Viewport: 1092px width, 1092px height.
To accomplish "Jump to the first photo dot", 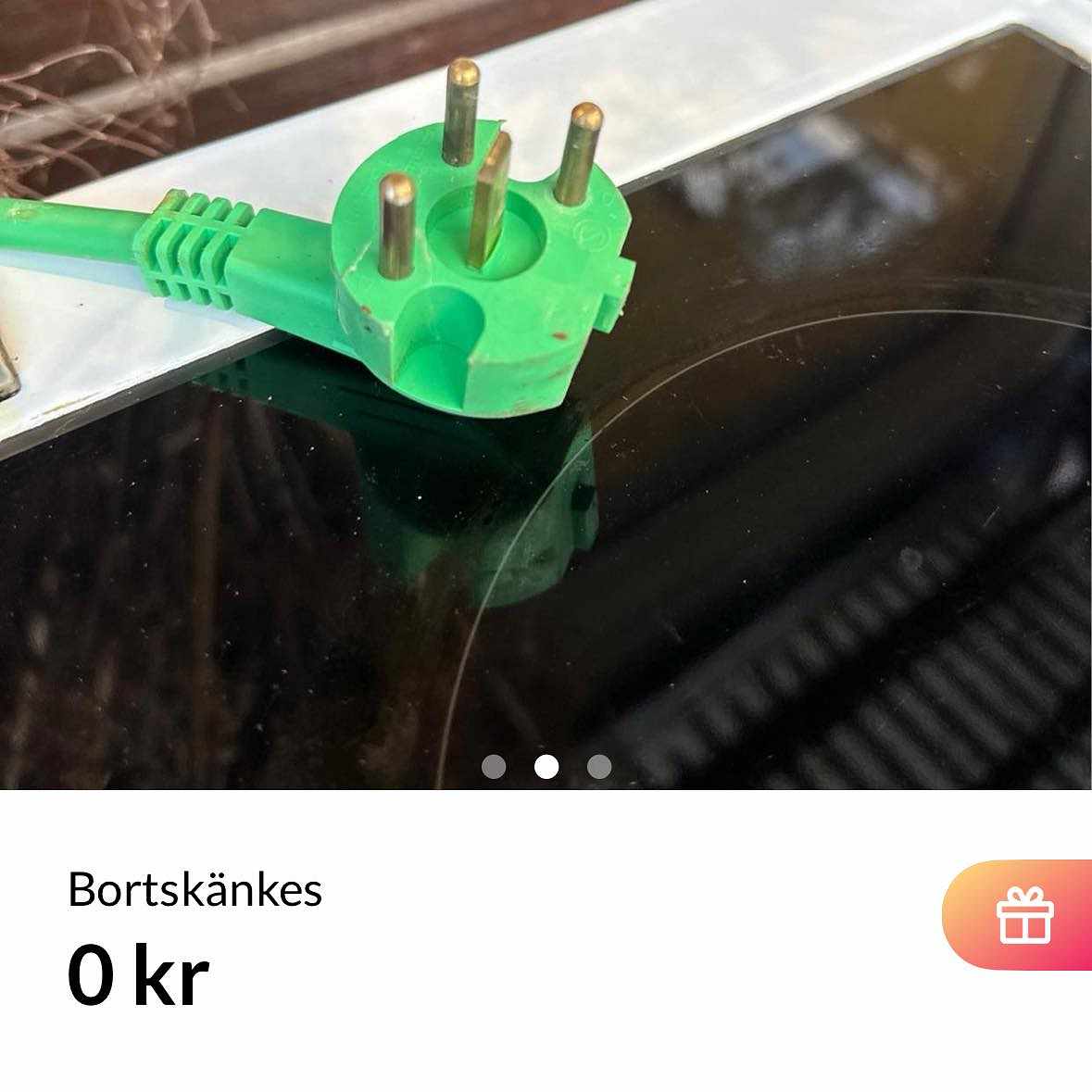I will pos(494,767).
